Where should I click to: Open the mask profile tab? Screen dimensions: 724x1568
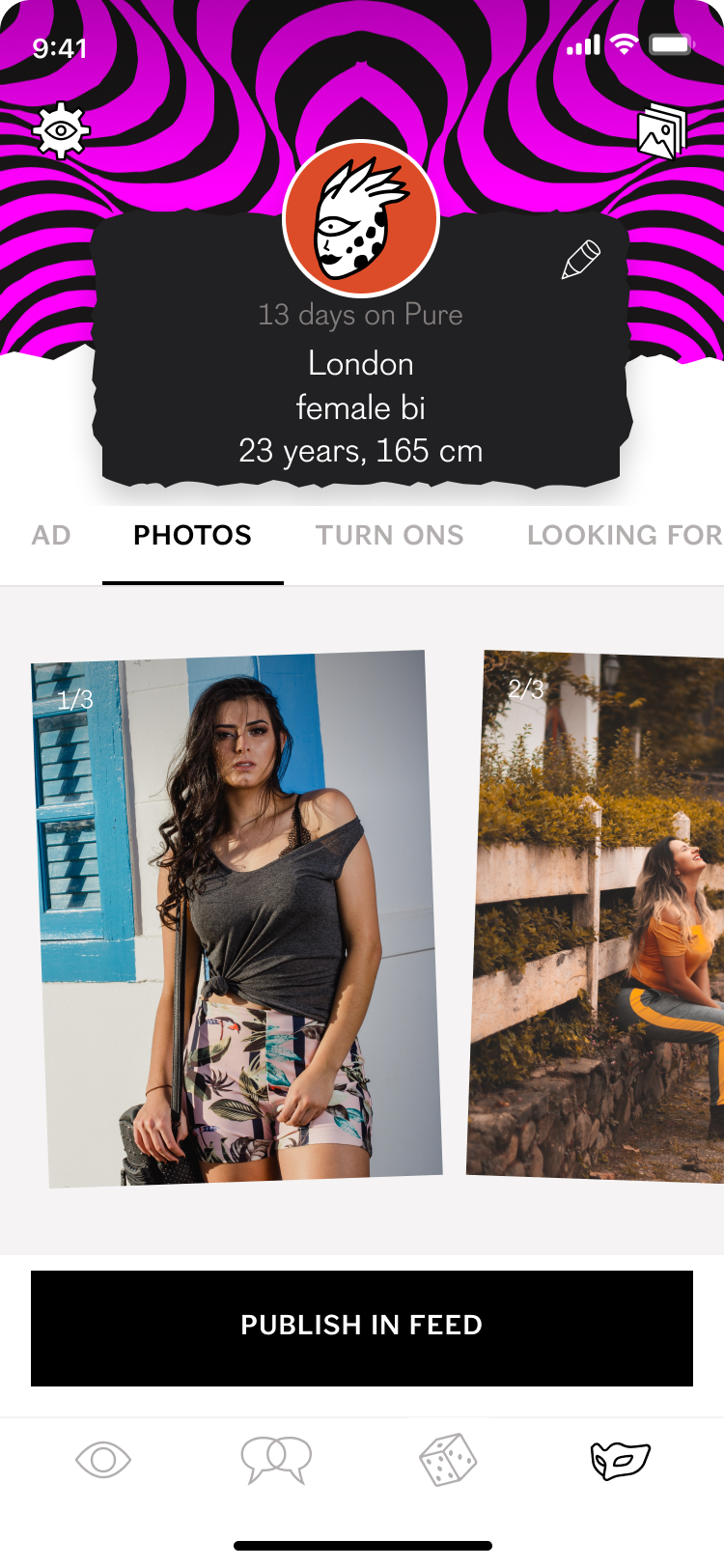[x=620, y=1459]
